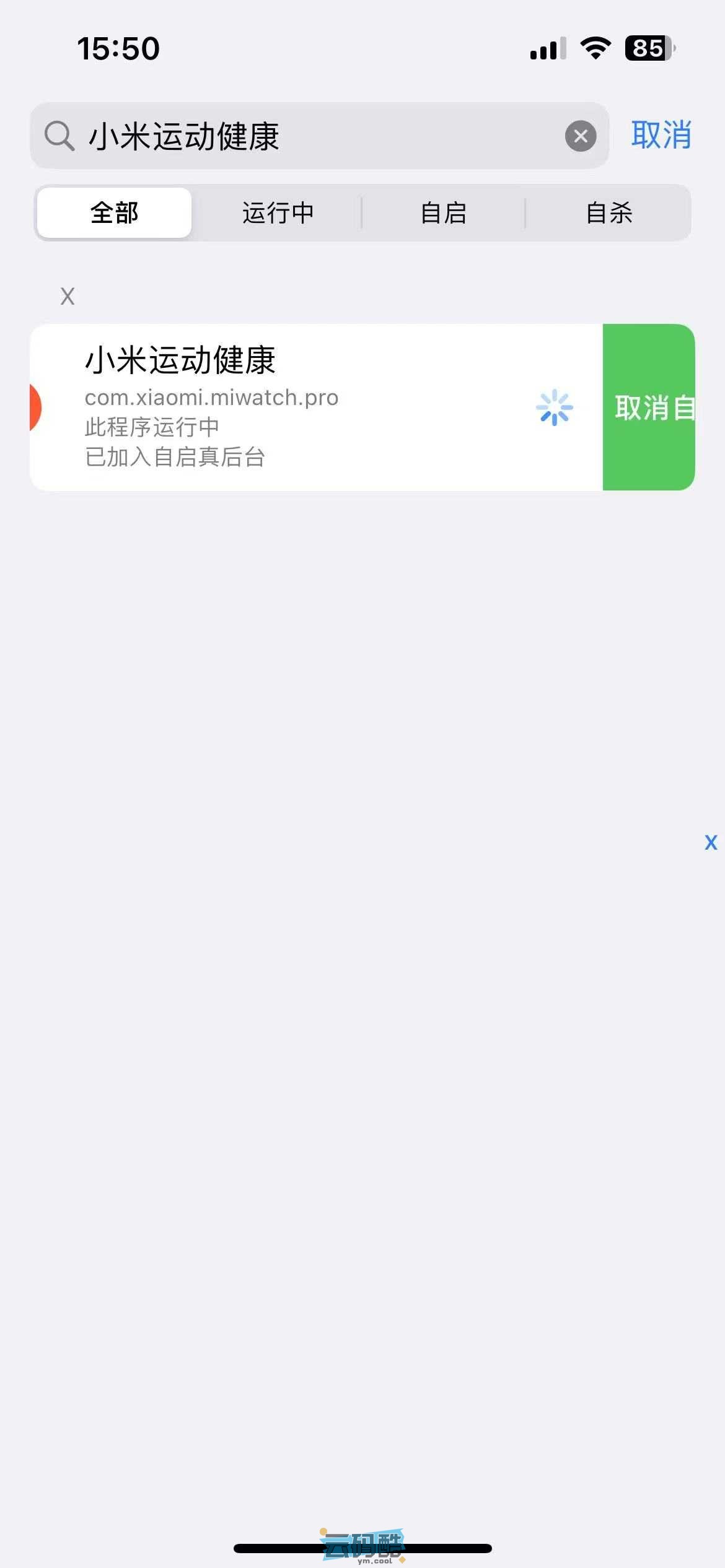Switch to the 运行中 tab
The image size is (725, 1568).
pyautogui.click(x=278, y=213)
